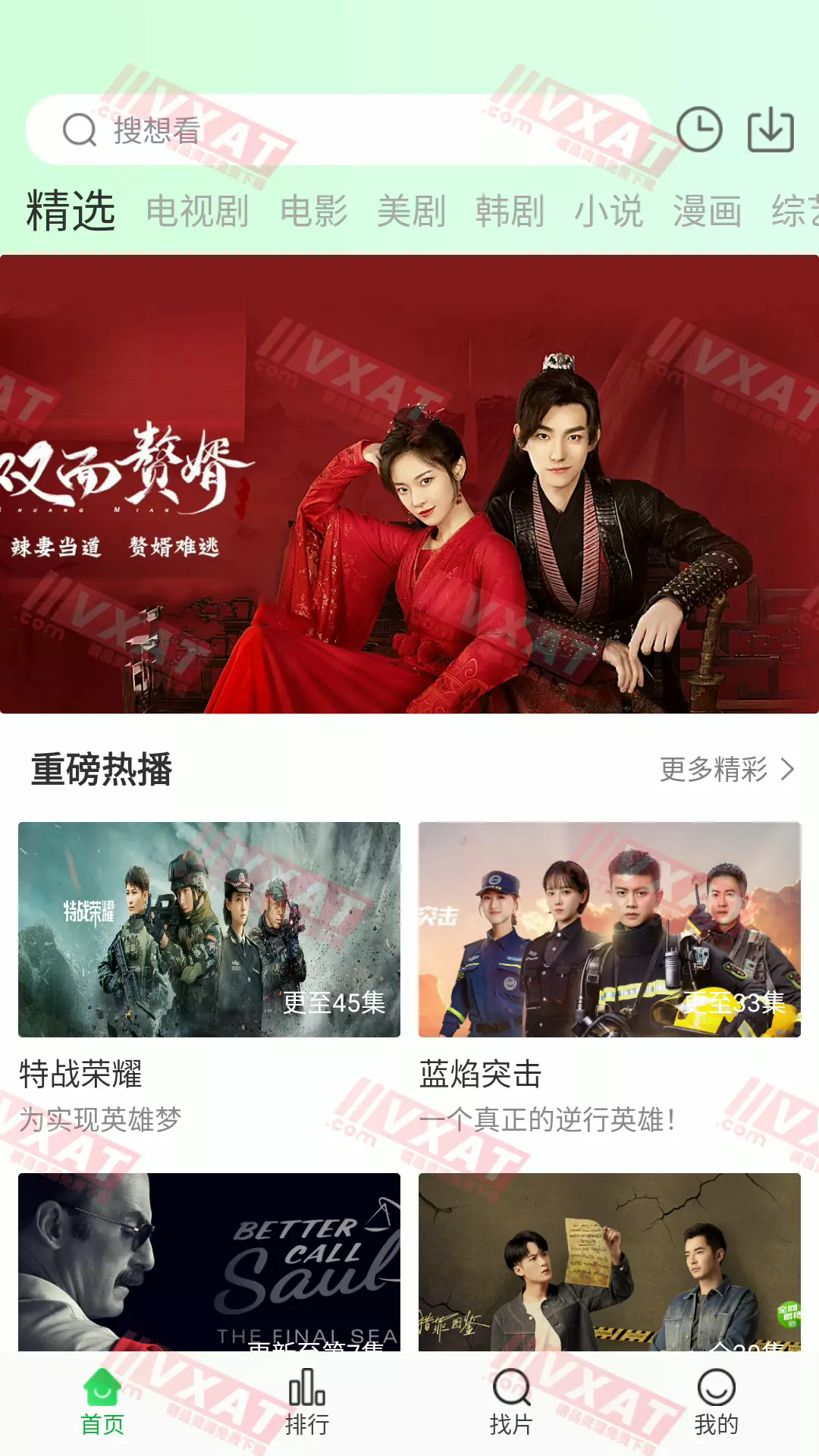Open the 小说 tab
Screen dimensions: 819x1456
click(608, 211)
